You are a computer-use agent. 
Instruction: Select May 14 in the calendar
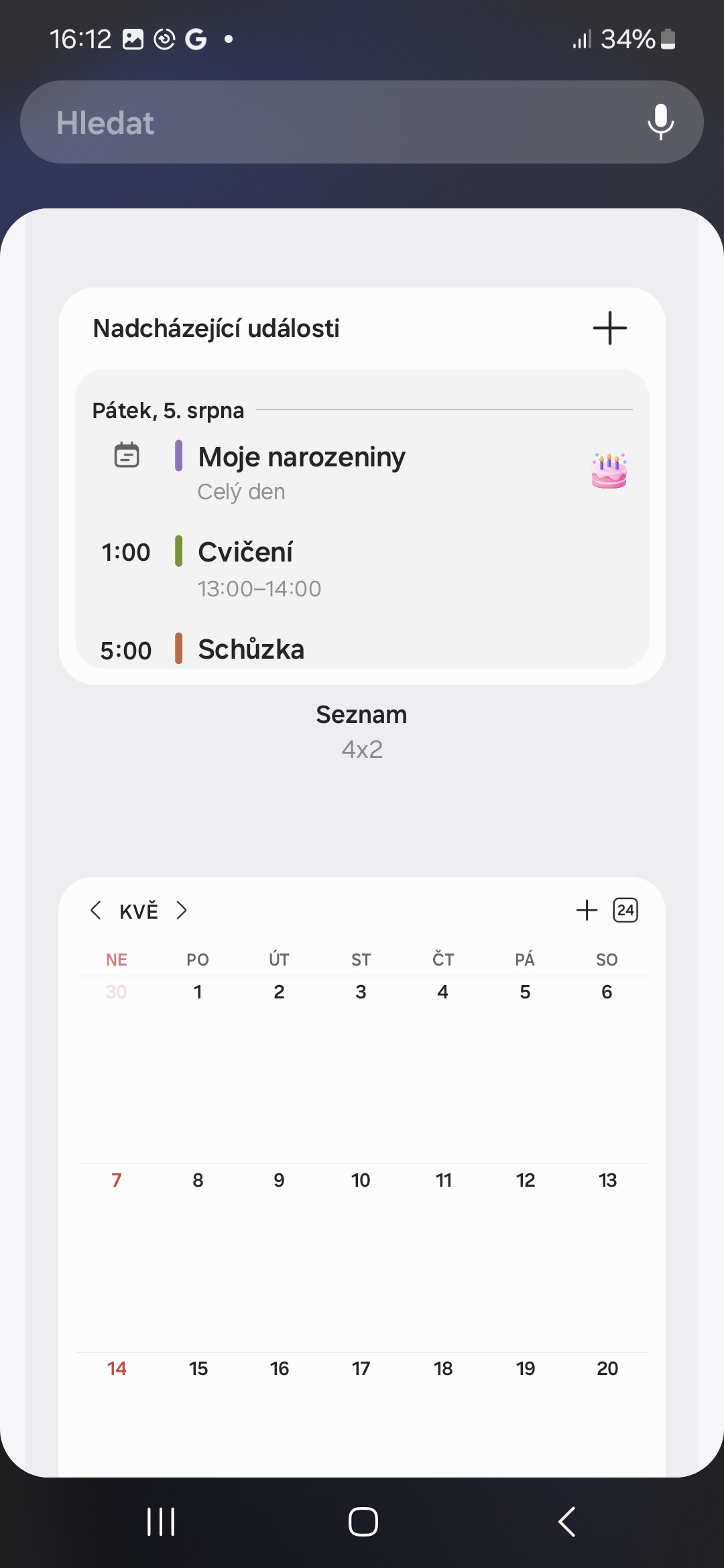point(116,1368)
